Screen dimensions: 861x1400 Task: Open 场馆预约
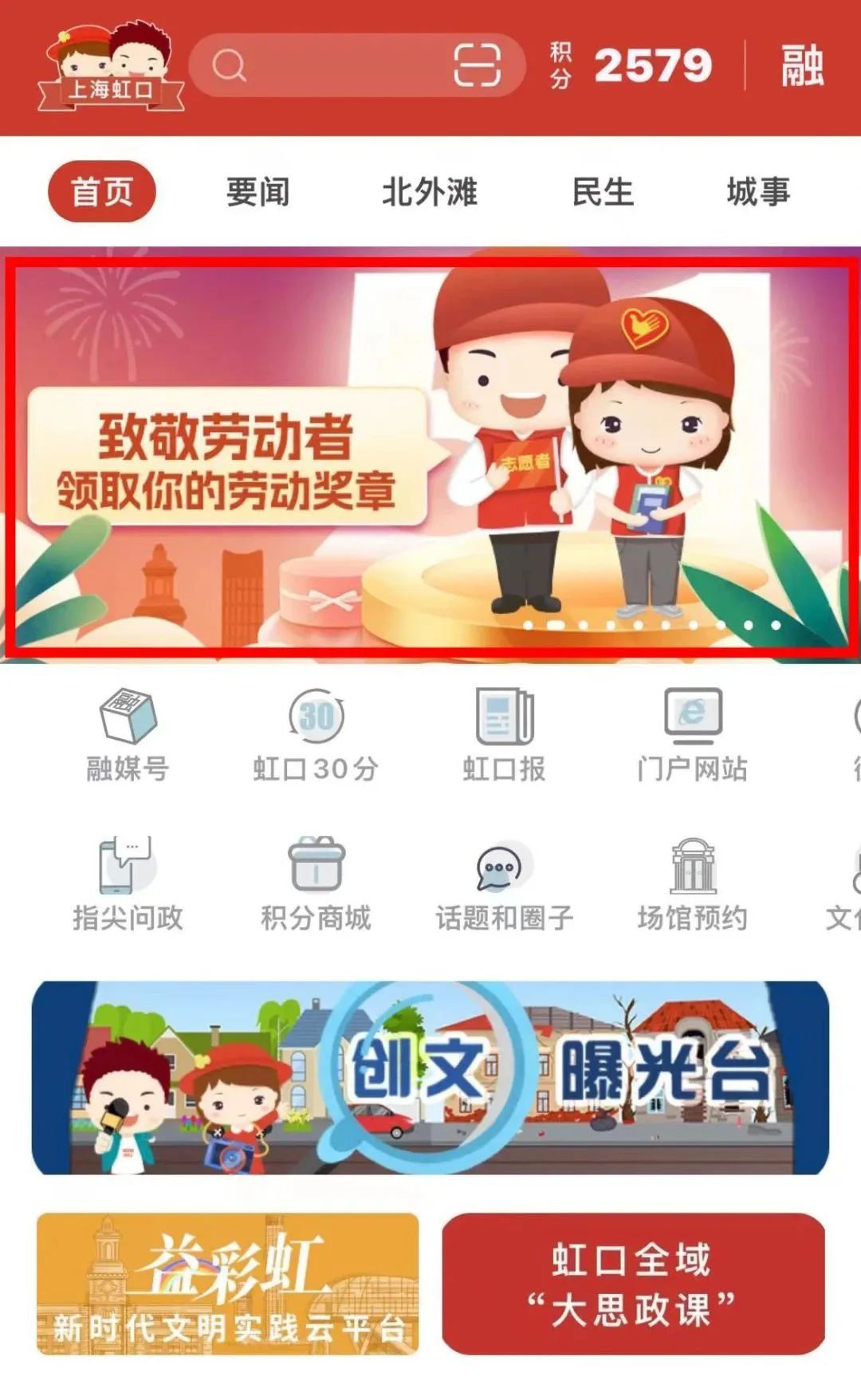(692, 883)
